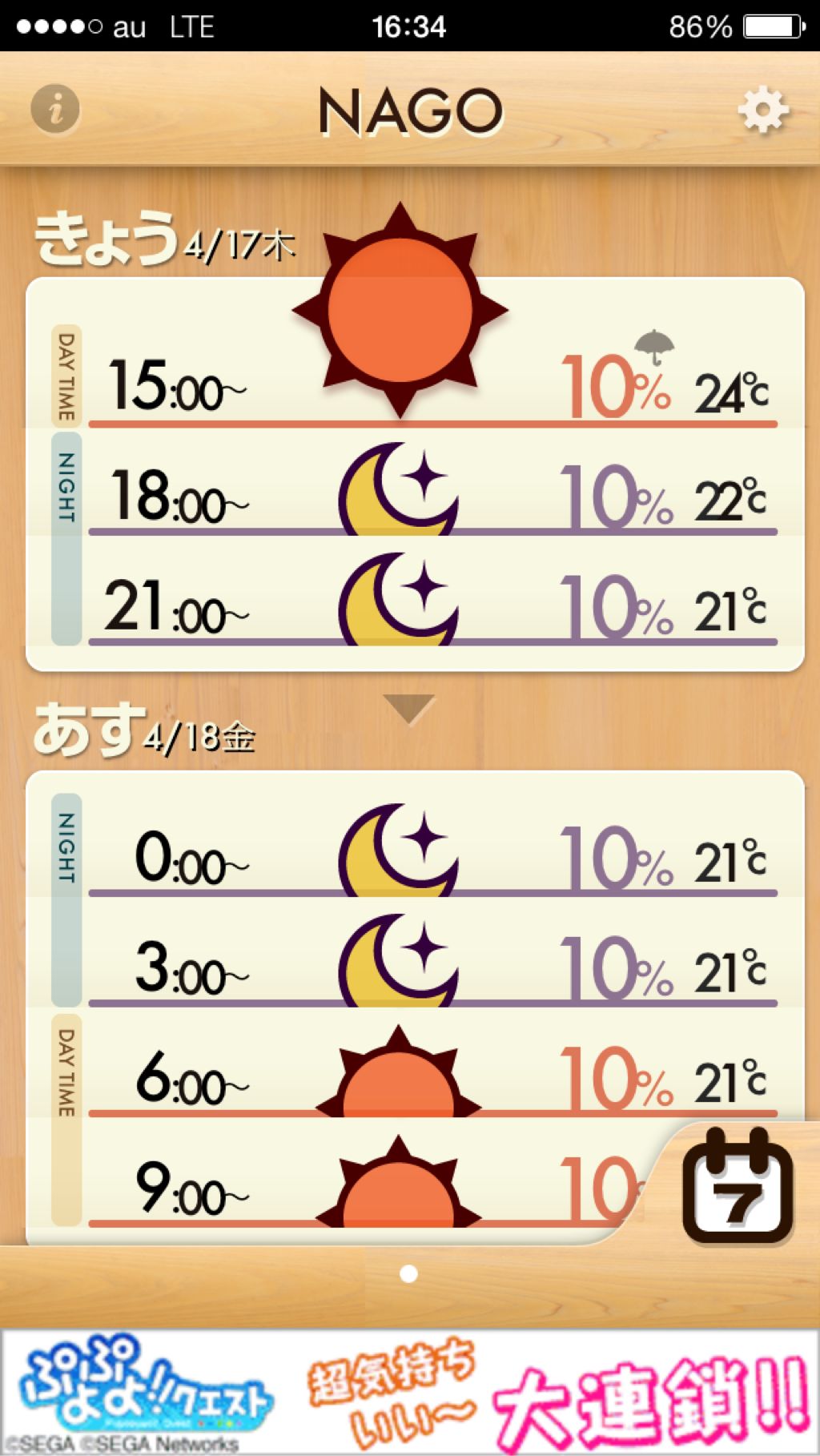Tap the page indicator dot
The height and width of the screenshot is (1456, 820).
coord(408,1273)
